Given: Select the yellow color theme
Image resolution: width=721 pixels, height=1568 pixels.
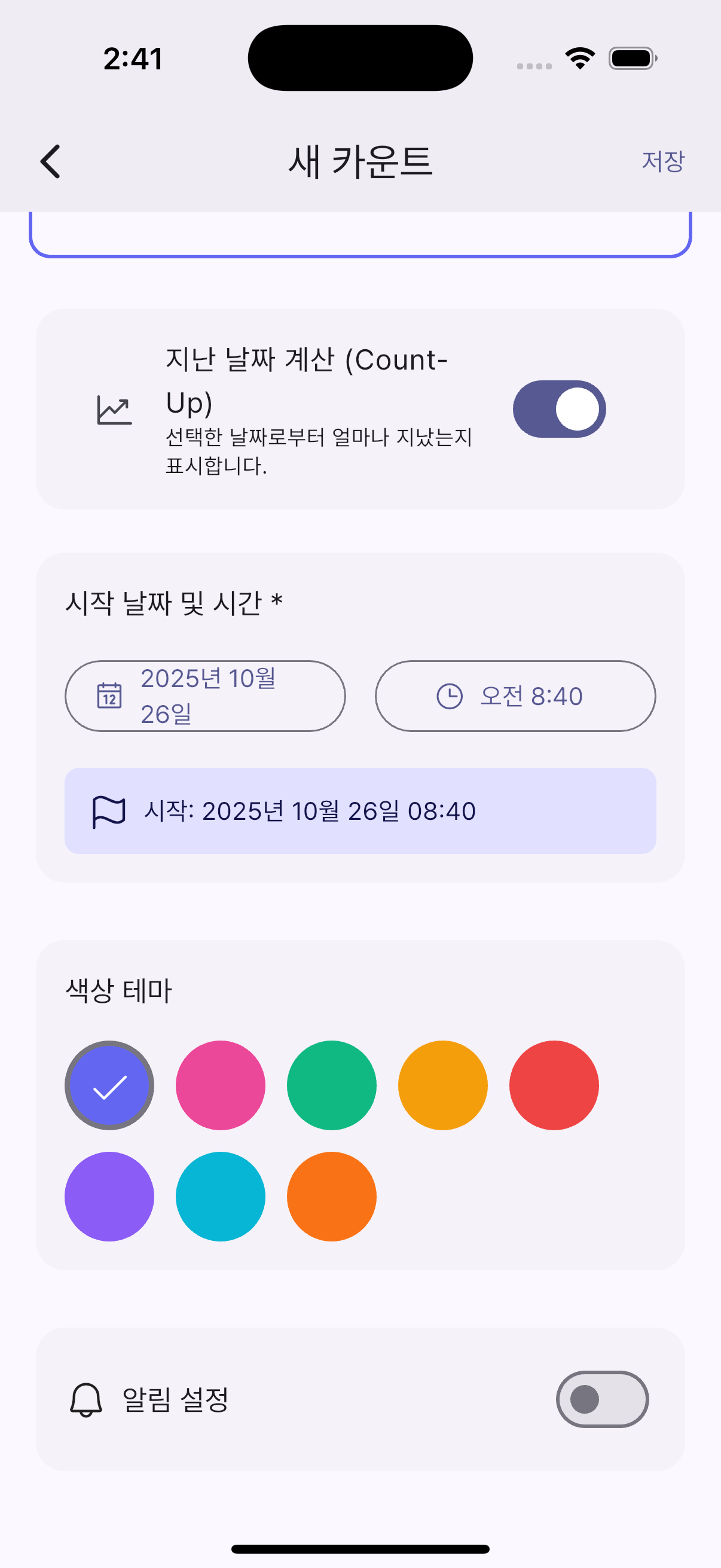Looking at the screenshot, I should pos(442,1085).
